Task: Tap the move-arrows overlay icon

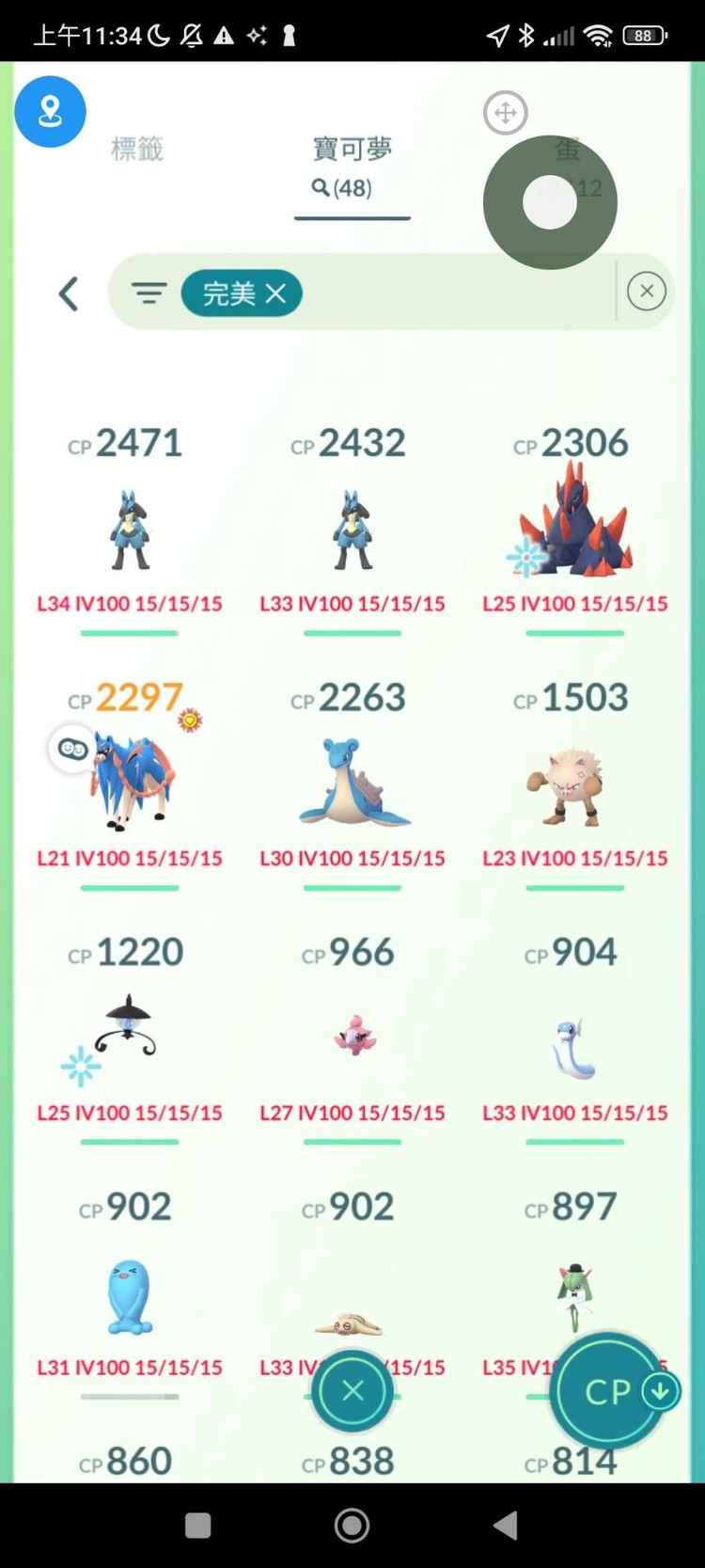Action: coord(505,113)
